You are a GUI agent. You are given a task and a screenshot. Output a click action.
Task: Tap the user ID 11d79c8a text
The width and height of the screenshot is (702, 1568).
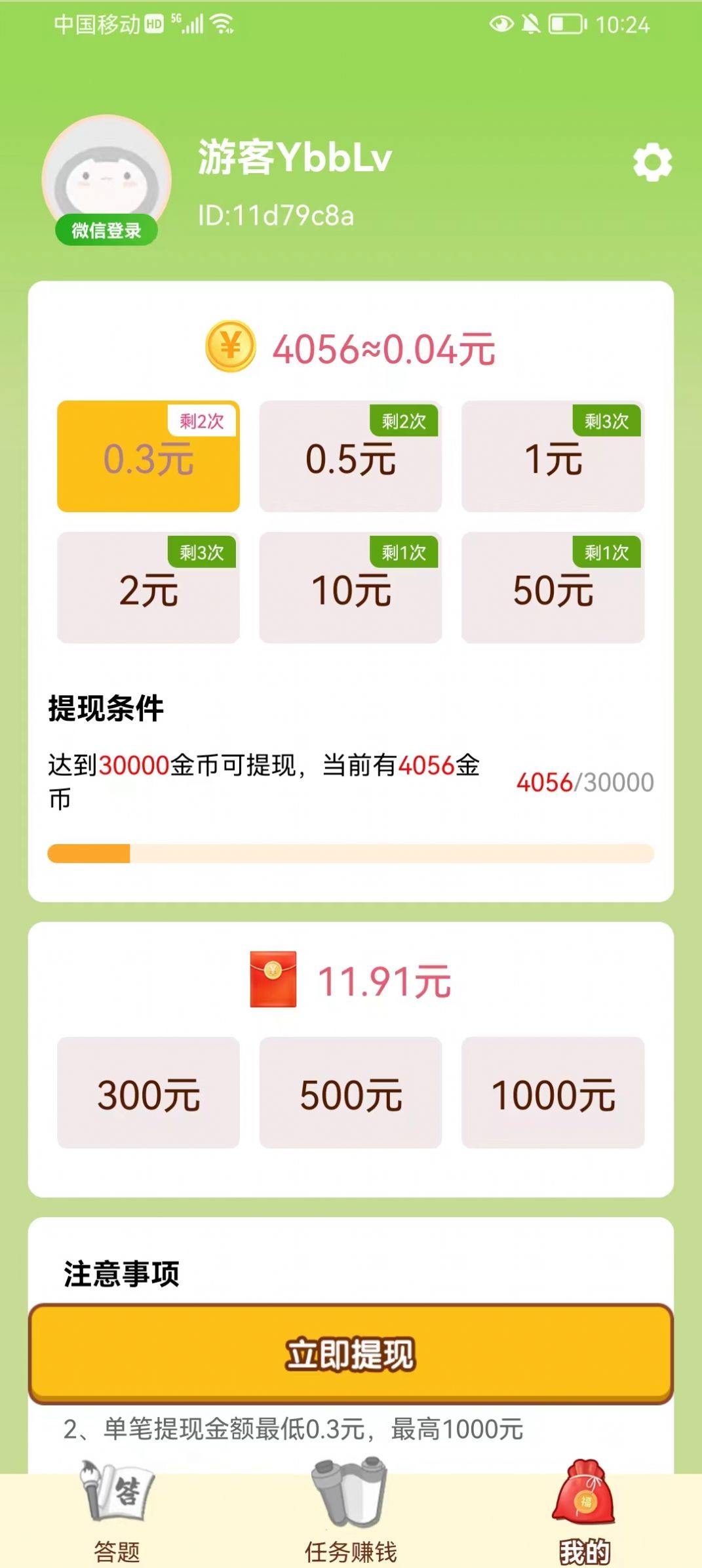click(x=275, y=216)
